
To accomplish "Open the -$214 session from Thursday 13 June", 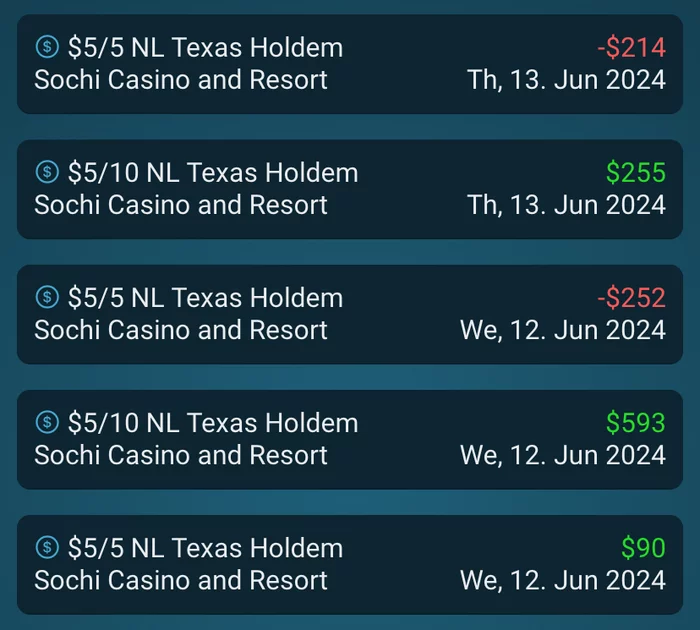I will (349, 63).
